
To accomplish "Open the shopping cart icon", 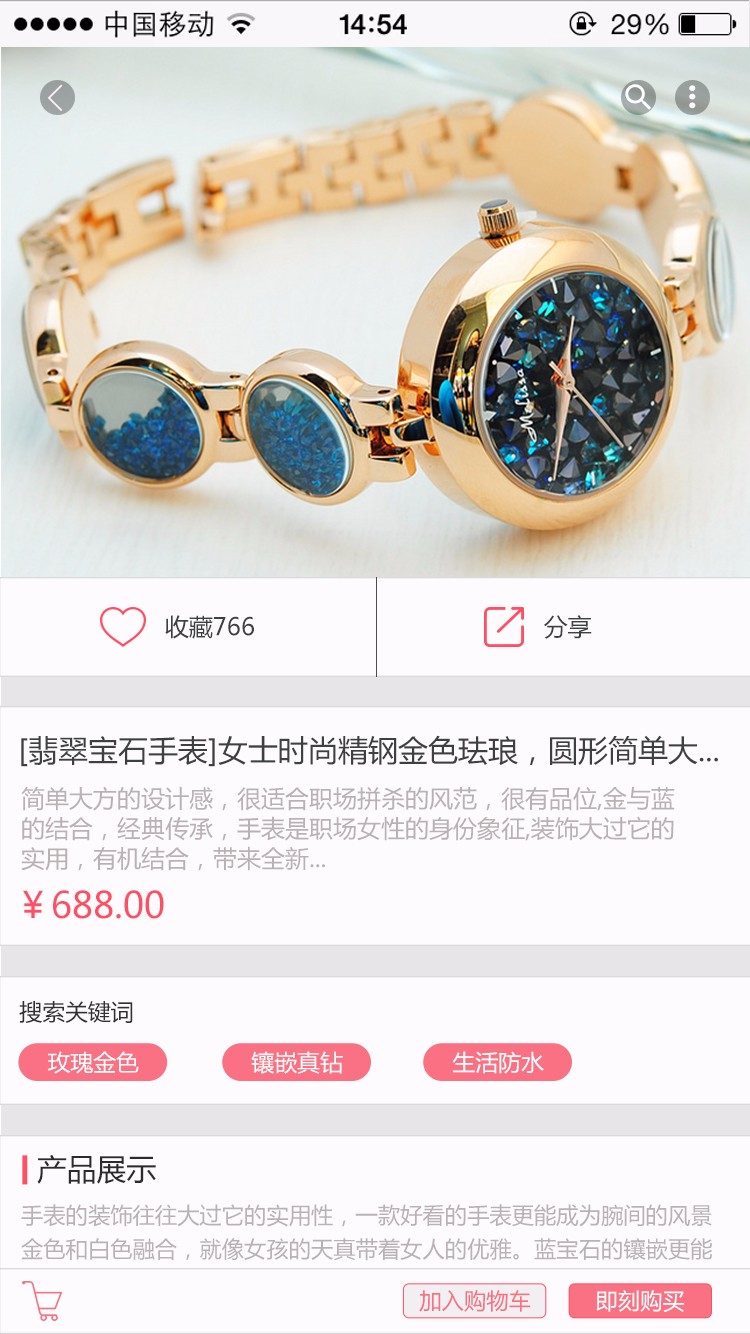I will [x=42, y=1301].
